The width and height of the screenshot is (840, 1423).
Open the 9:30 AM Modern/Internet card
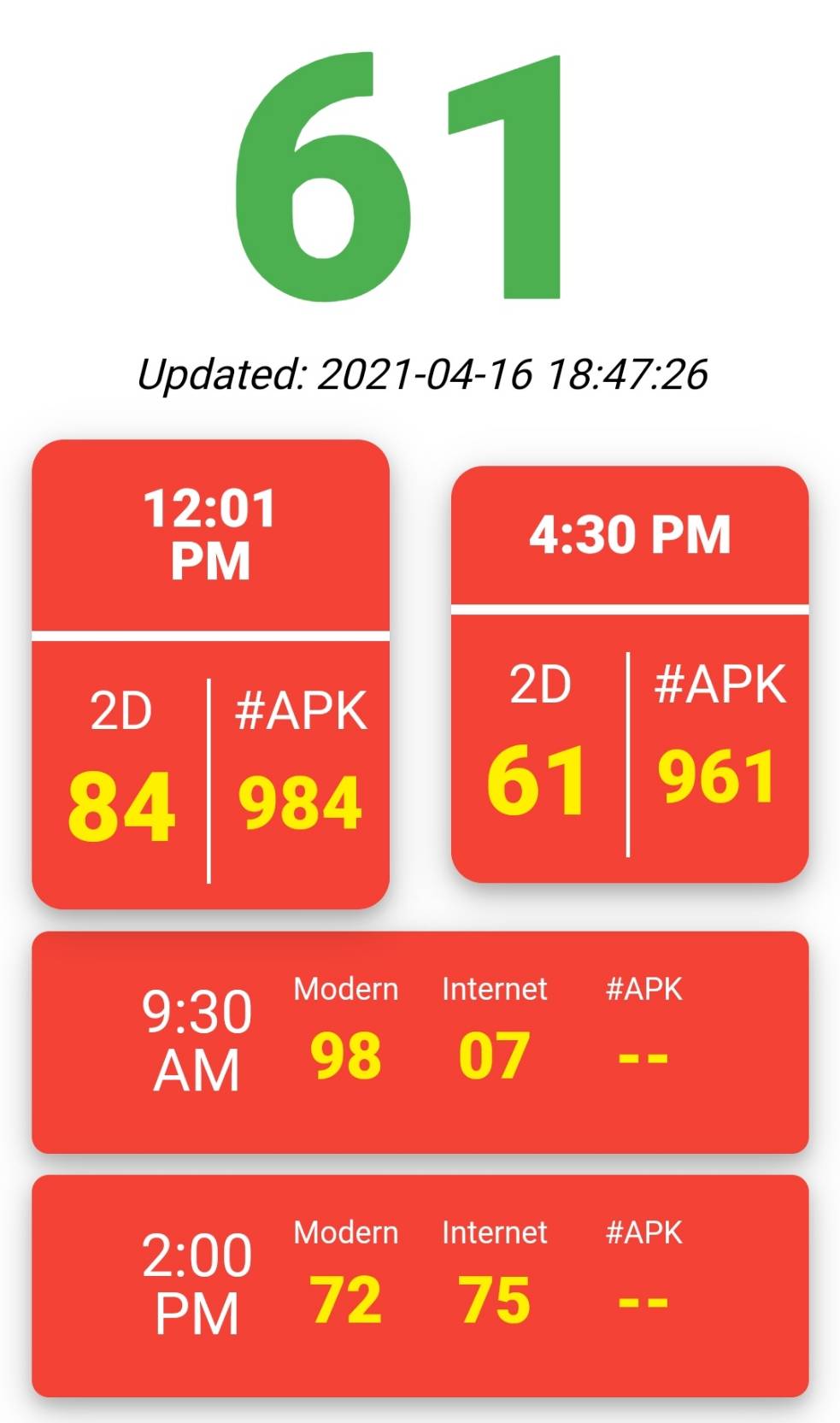tap(420, 1042)
